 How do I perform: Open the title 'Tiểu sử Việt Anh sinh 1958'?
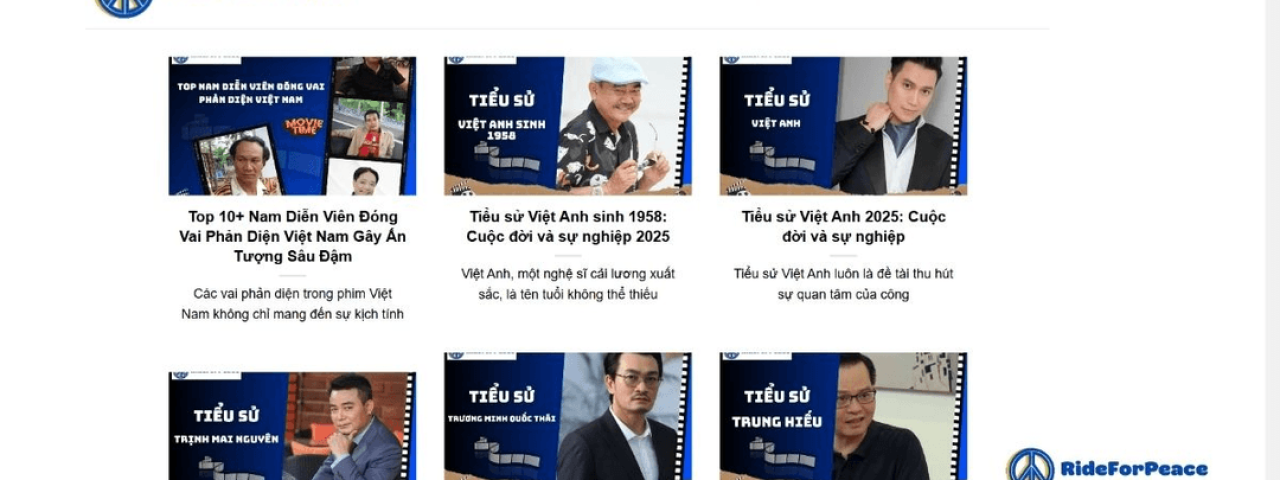point(568,226)
